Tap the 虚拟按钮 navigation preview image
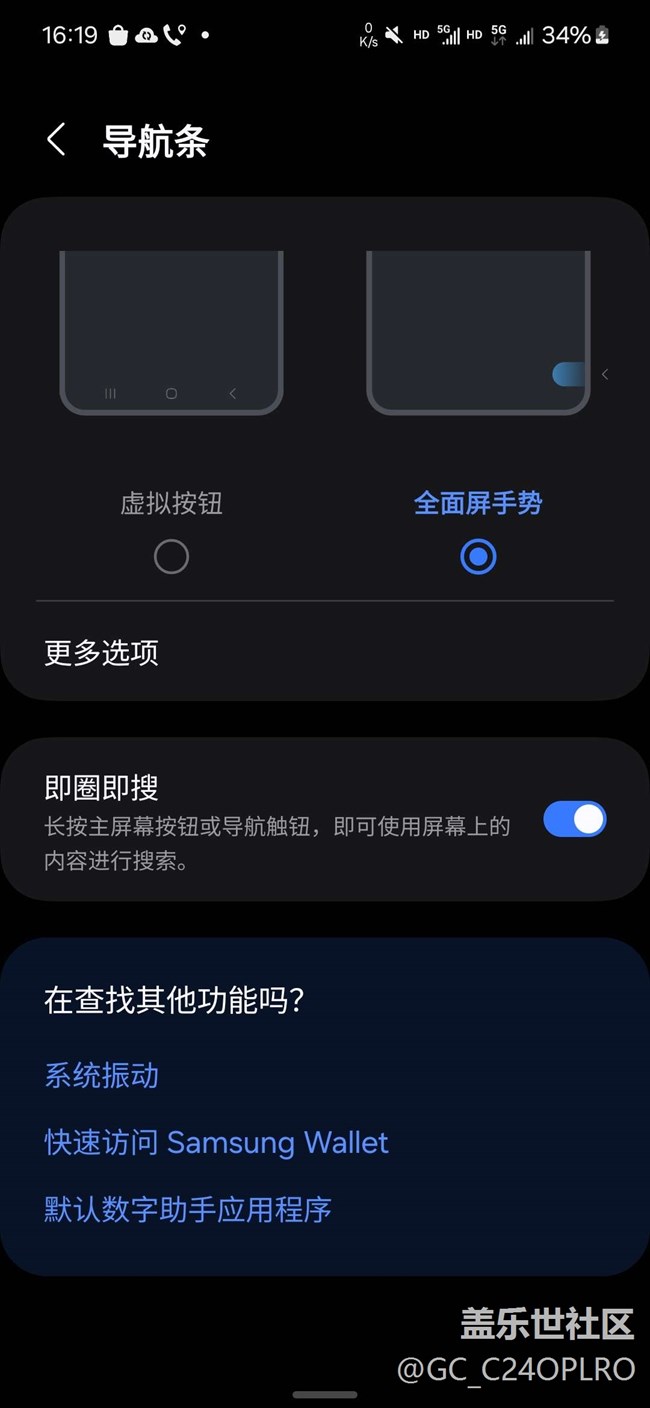The width and height of the screenshot is (650, 1408). coord(171,332)
